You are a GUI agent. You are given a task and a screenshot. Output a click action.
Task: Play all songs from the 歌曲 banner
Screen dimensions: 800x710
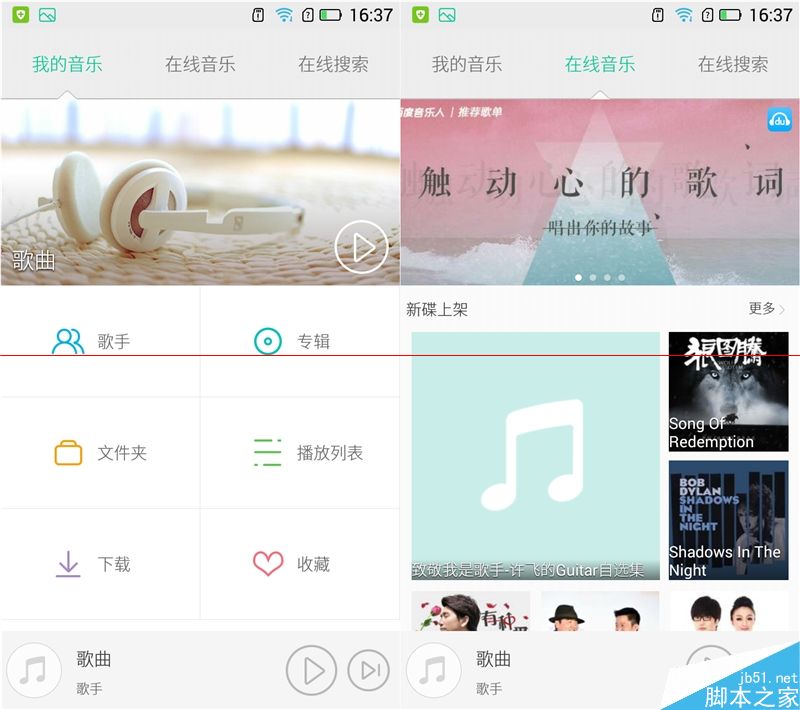coord(361,247)
